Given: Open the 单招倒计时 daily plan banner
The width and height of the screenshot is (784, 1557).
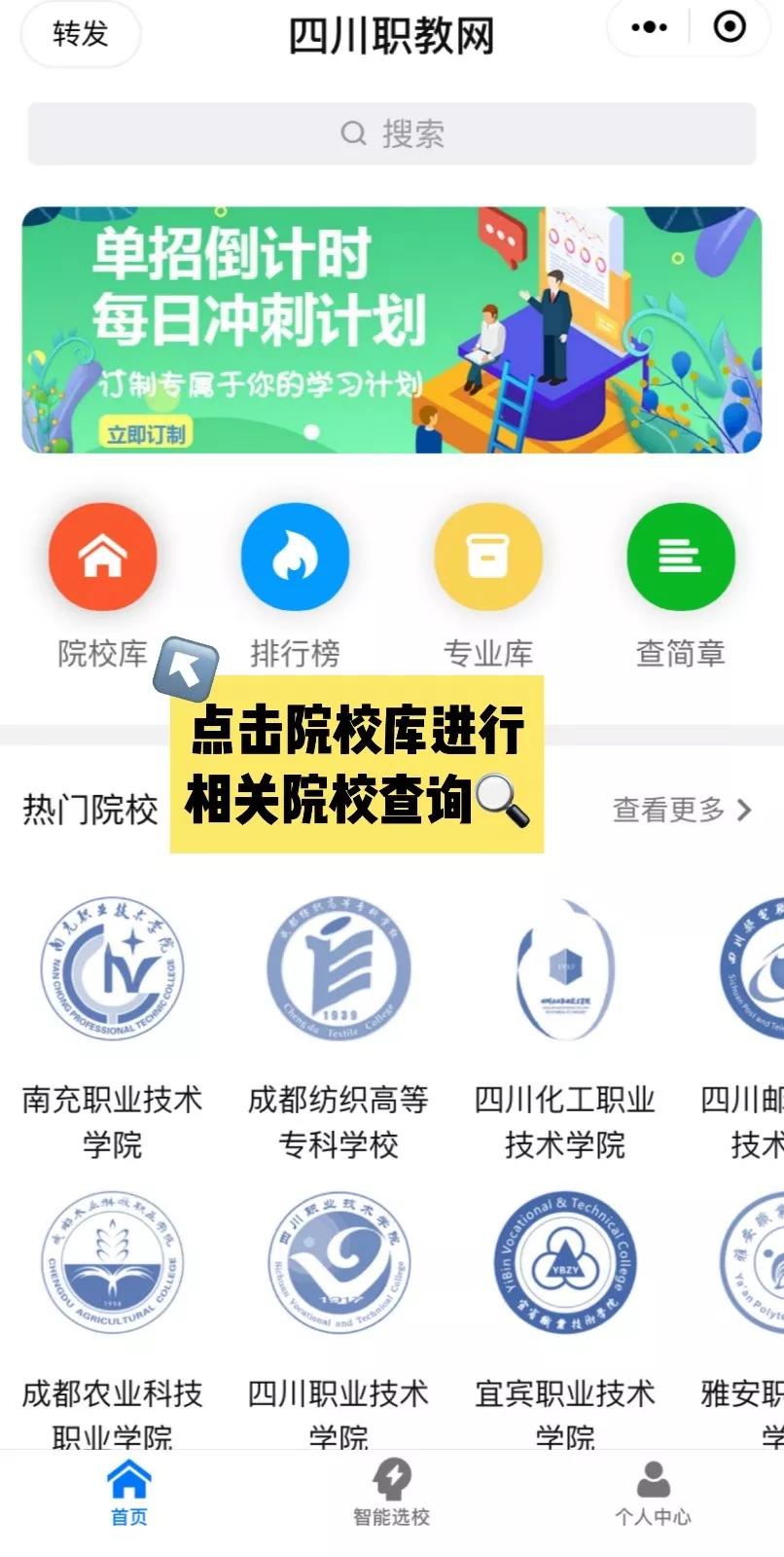Looking at the screenshot, I should [392, 330].
